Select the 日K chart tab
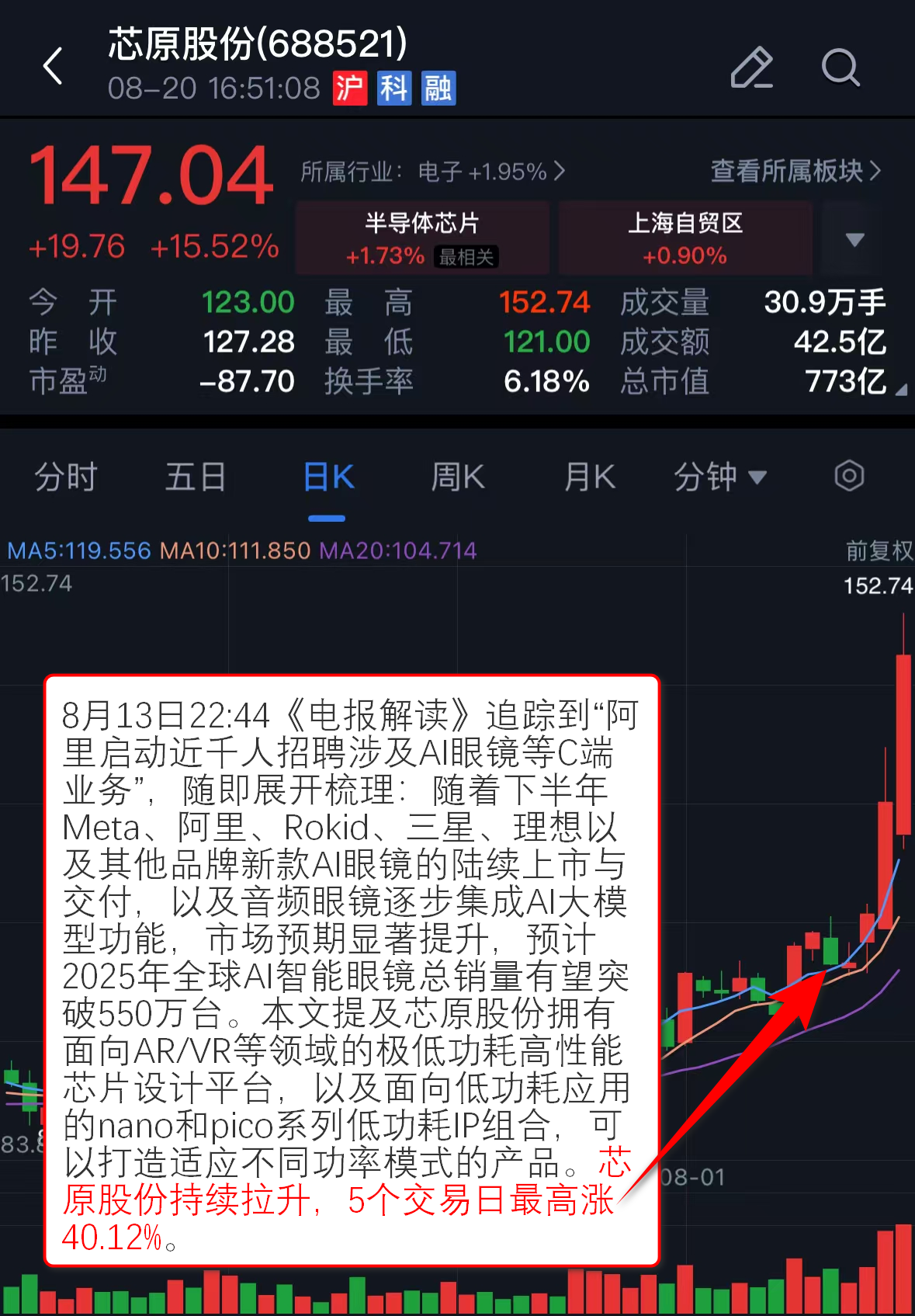 328,477
